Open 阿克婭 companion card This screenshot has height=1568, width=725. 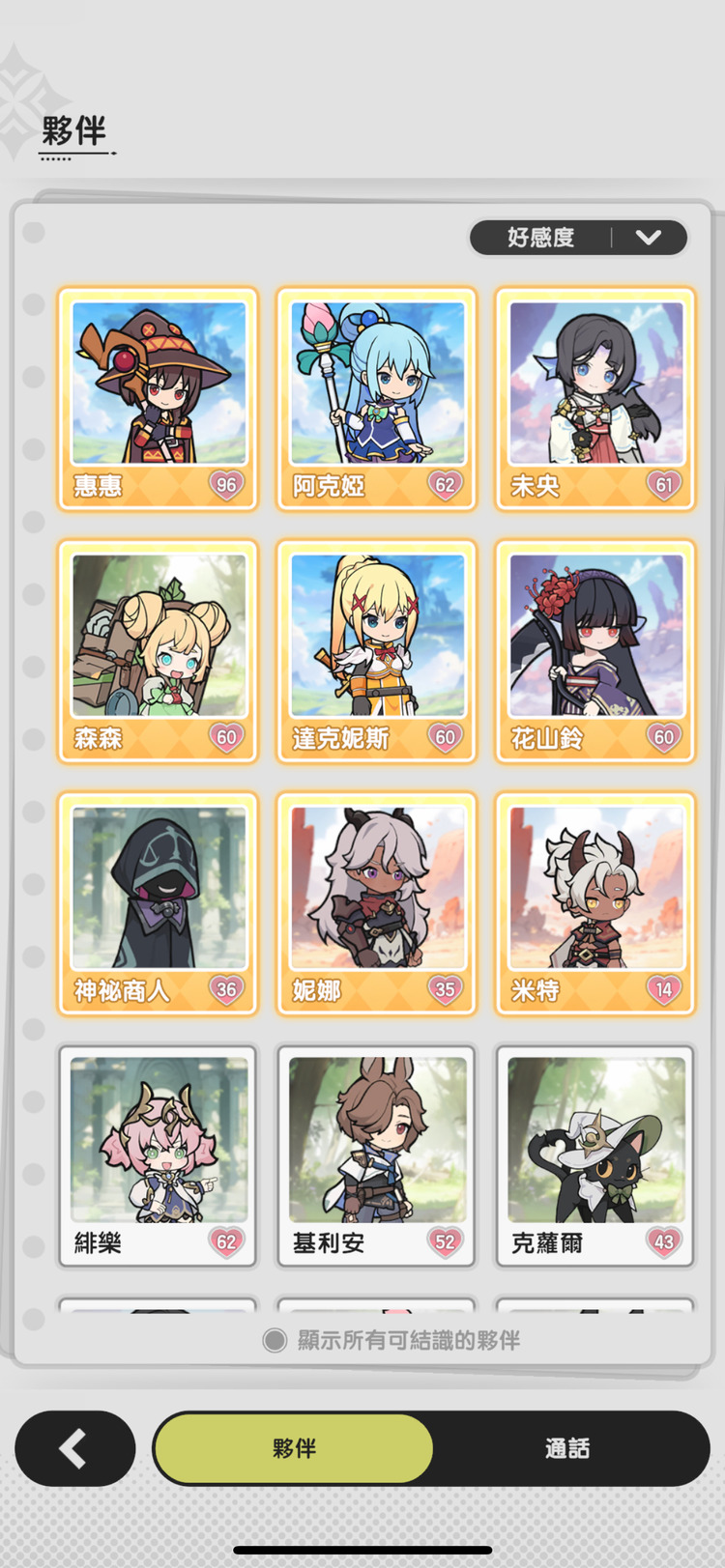[377, 398]
